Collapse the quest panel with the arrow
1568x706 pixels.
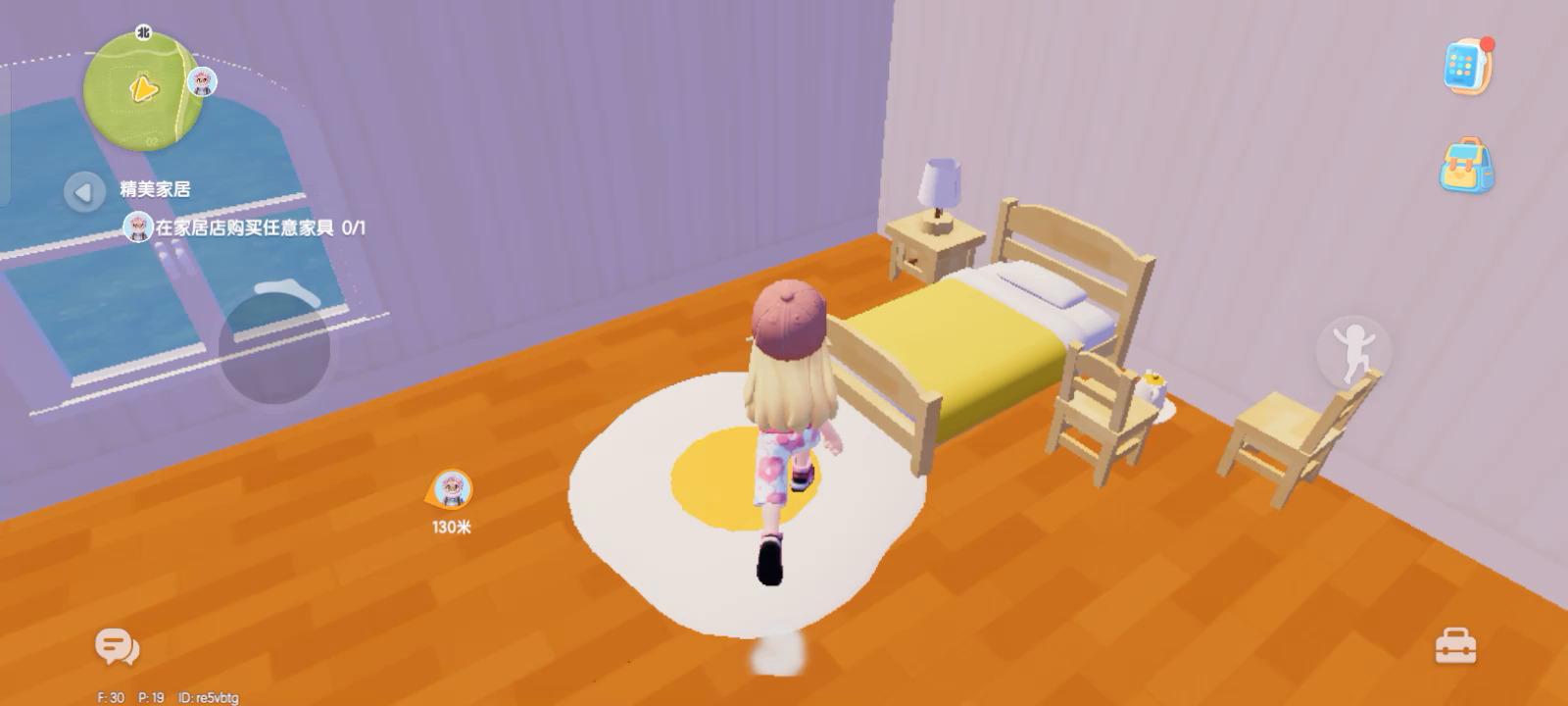click(x=83, y=191)
